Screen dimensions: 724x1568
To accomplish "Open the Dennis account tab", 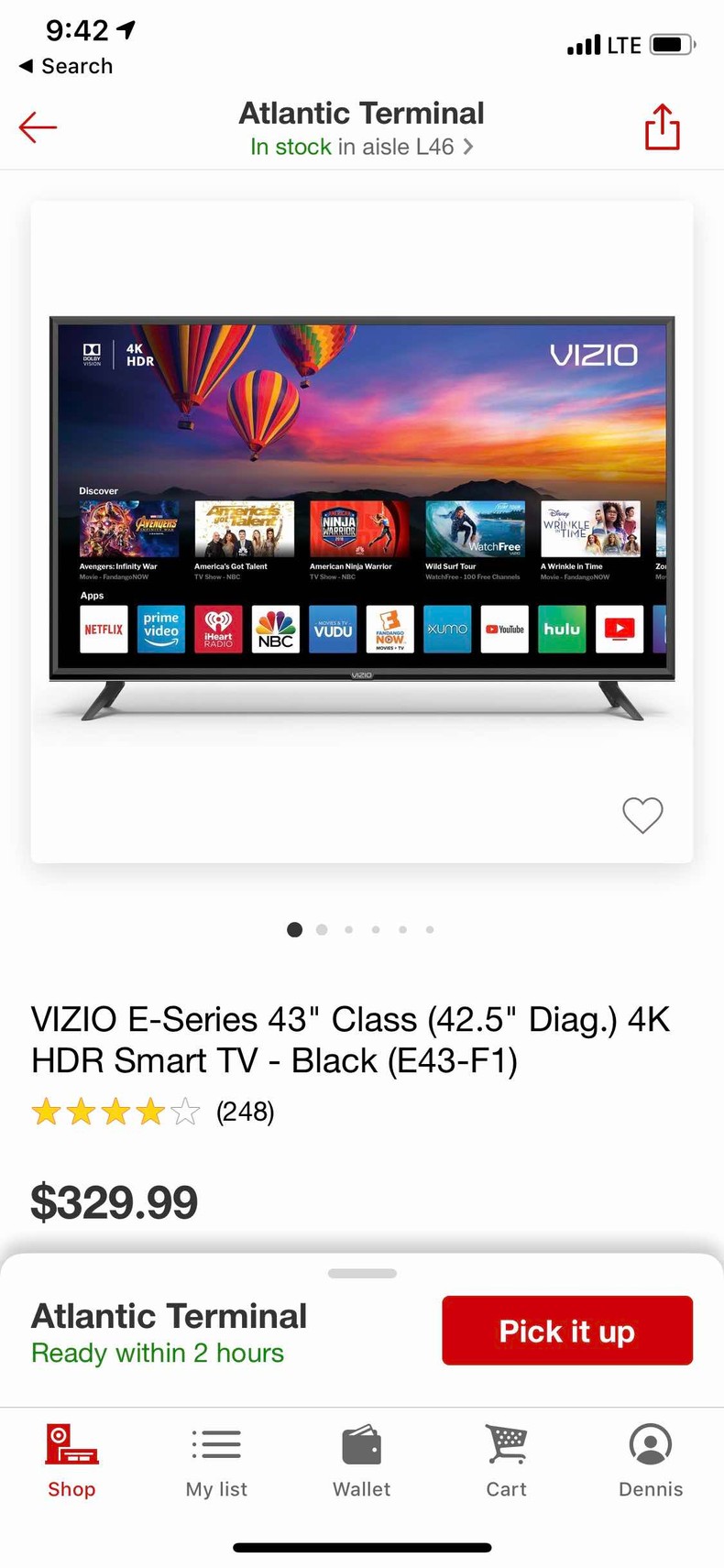I will (x=651, y=1461).
